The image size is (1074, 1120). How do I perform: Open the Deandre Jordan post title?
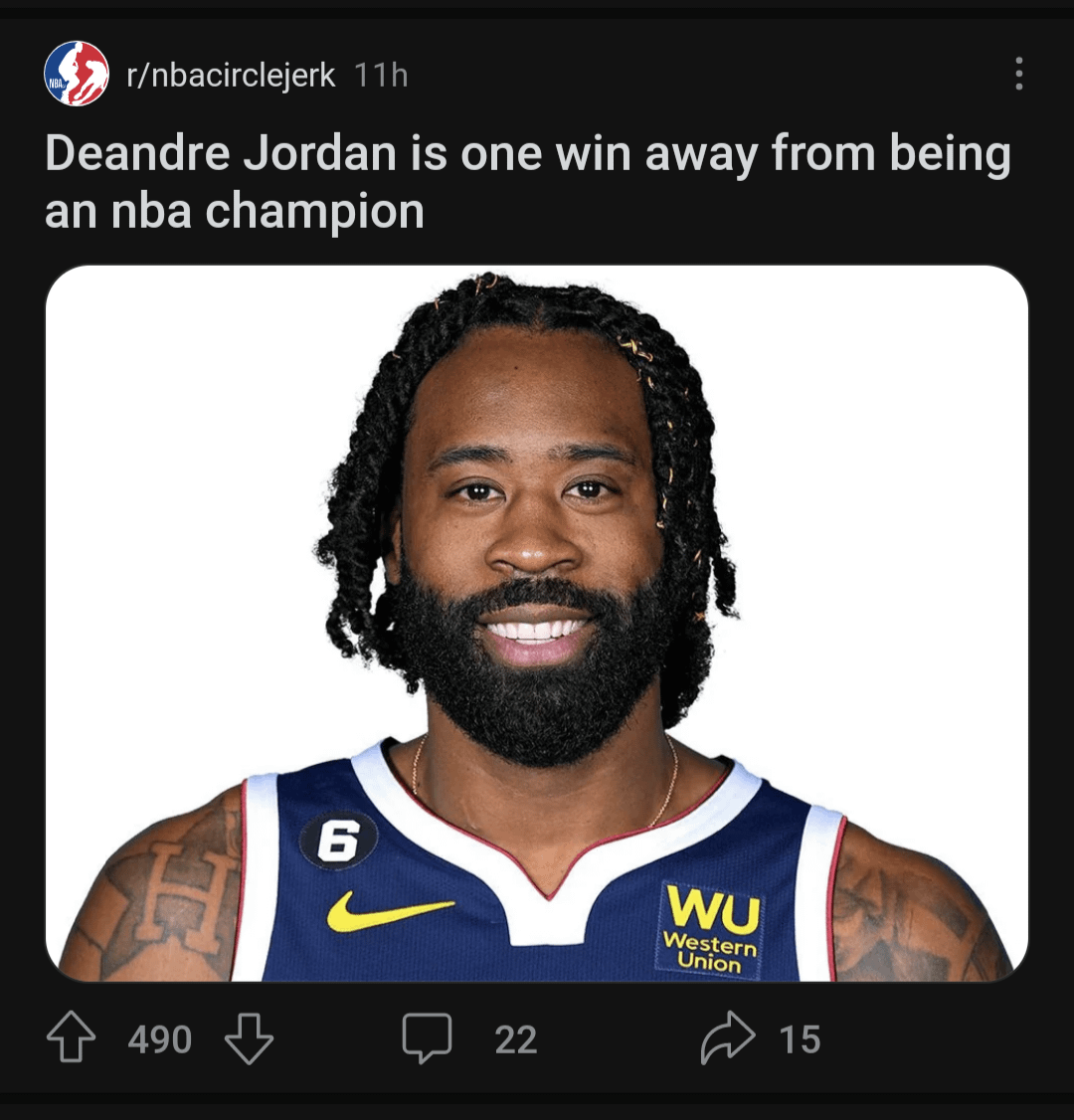tap(527, 182)
